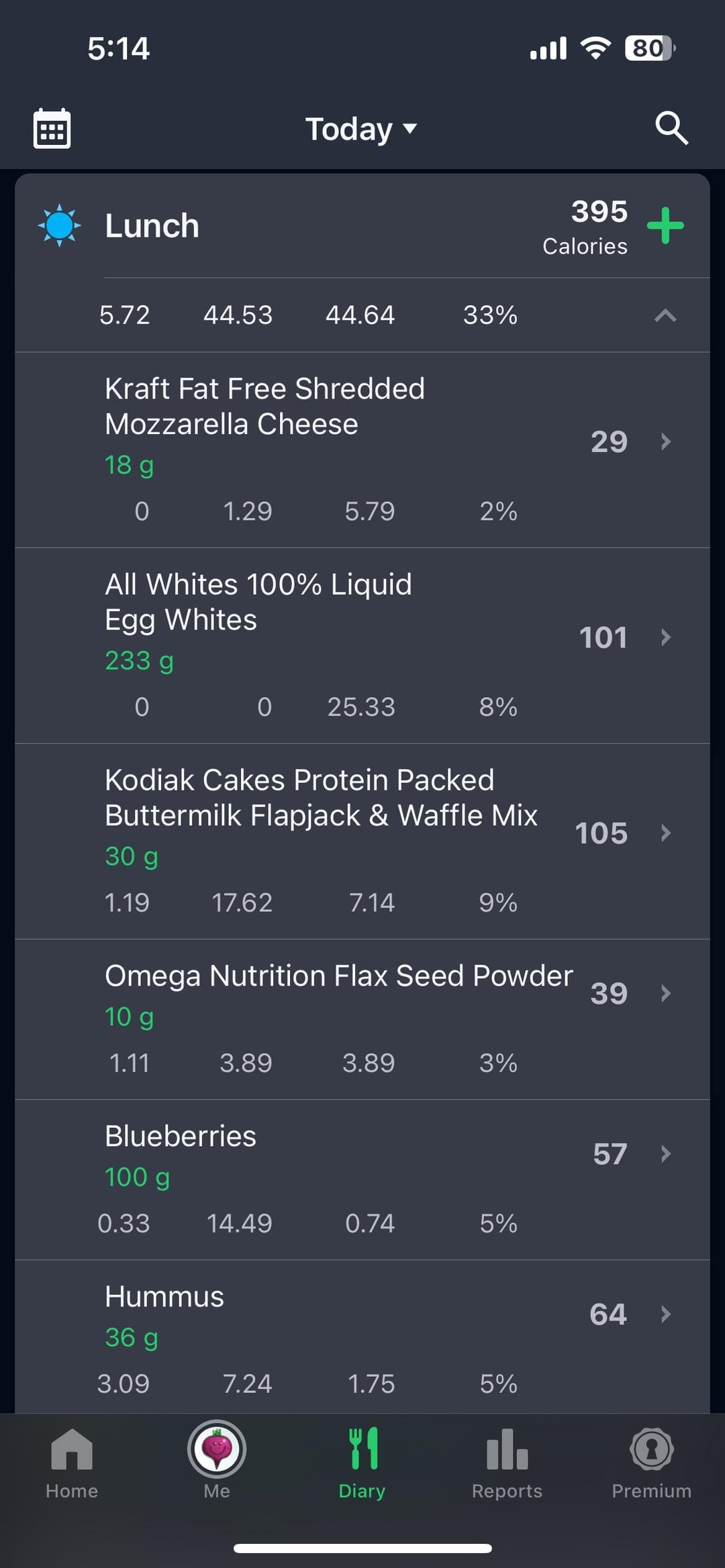Open Kraft Fat Free Shredded Mozzarella entry
The height and width of the screenshot is (1568, 725).
pyautogui.click(x=362, y=450)
